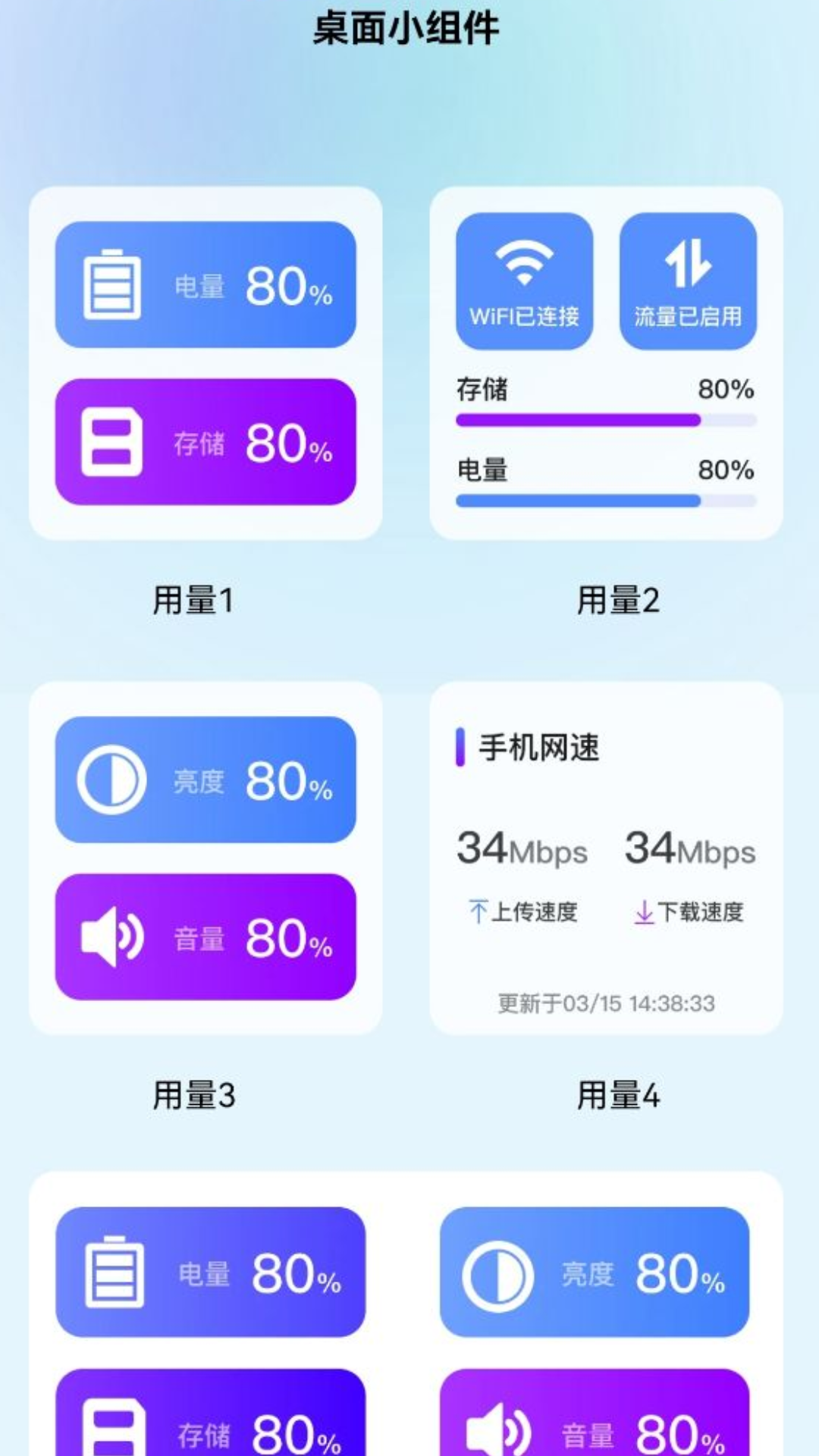This screenshot has height=1456, width=819.
Task: Click the 上传速度 upload speed link
Action: click(x=526, y=914)
